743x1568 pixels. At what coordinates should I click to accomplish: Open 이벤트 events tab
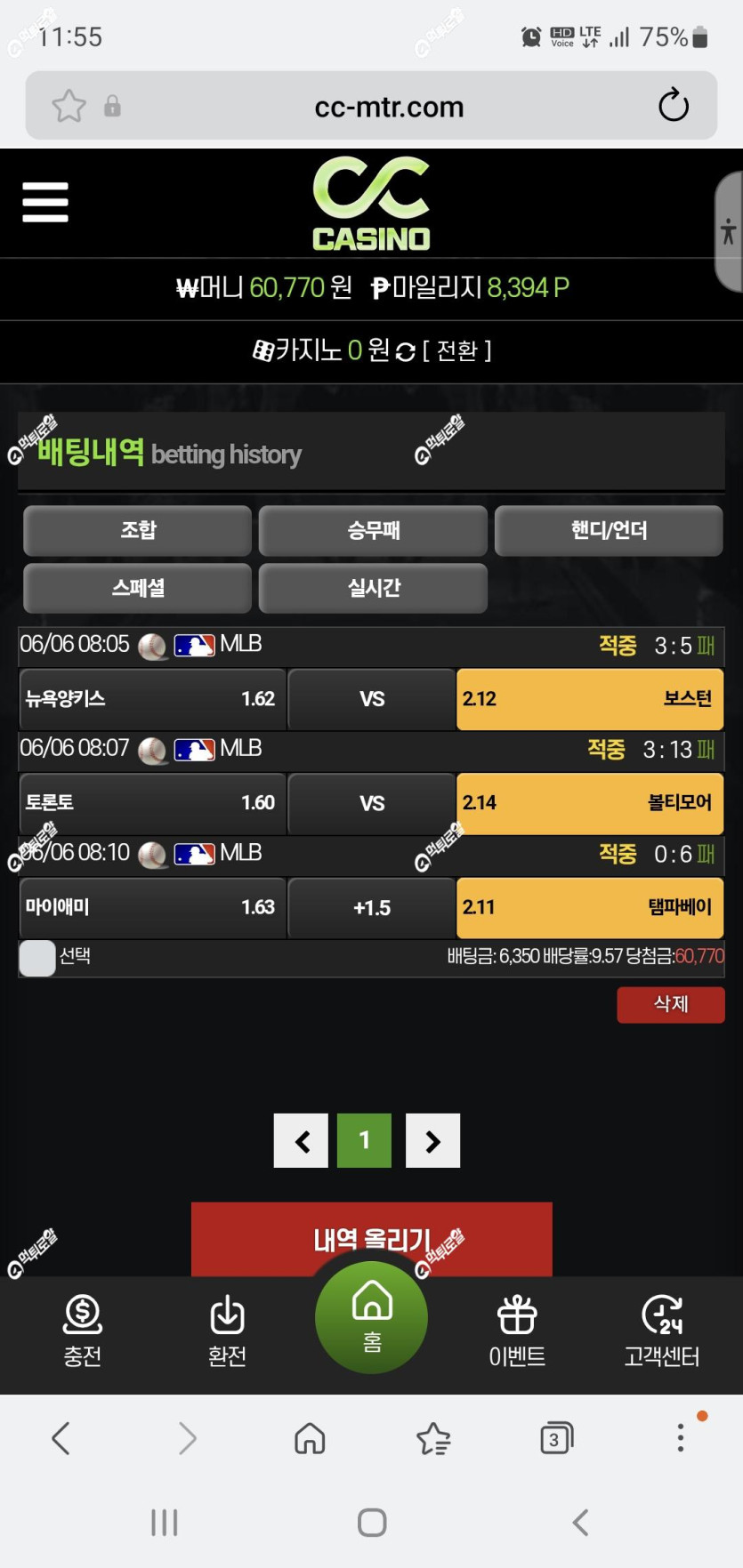click(517, 1331)
